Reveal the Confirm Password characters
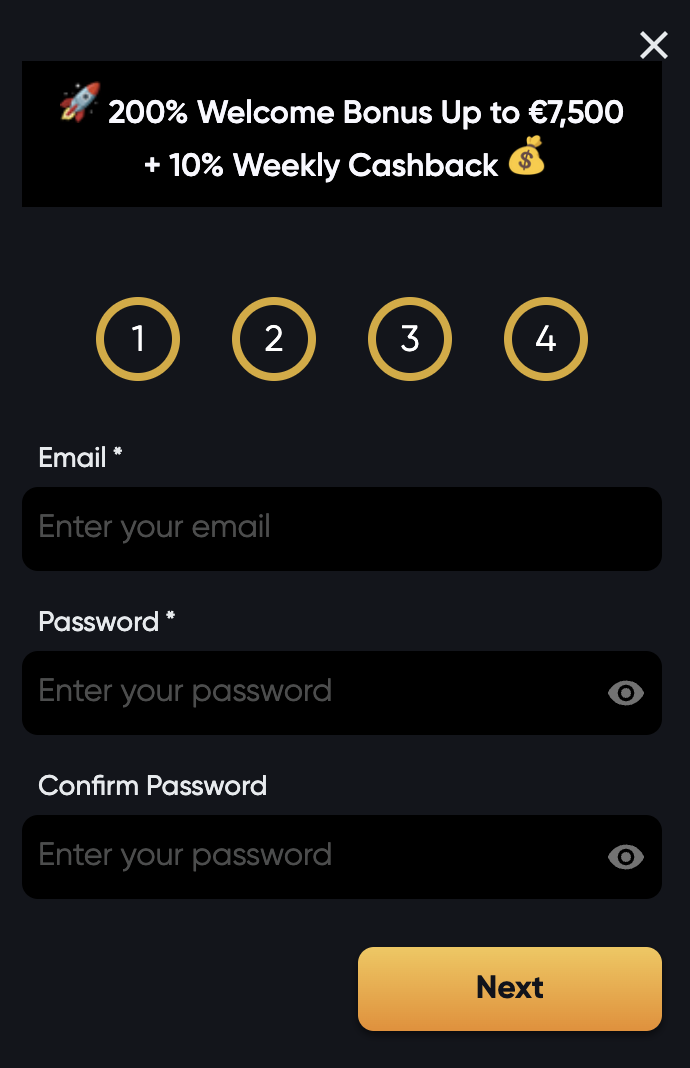 tap(626, 857)
